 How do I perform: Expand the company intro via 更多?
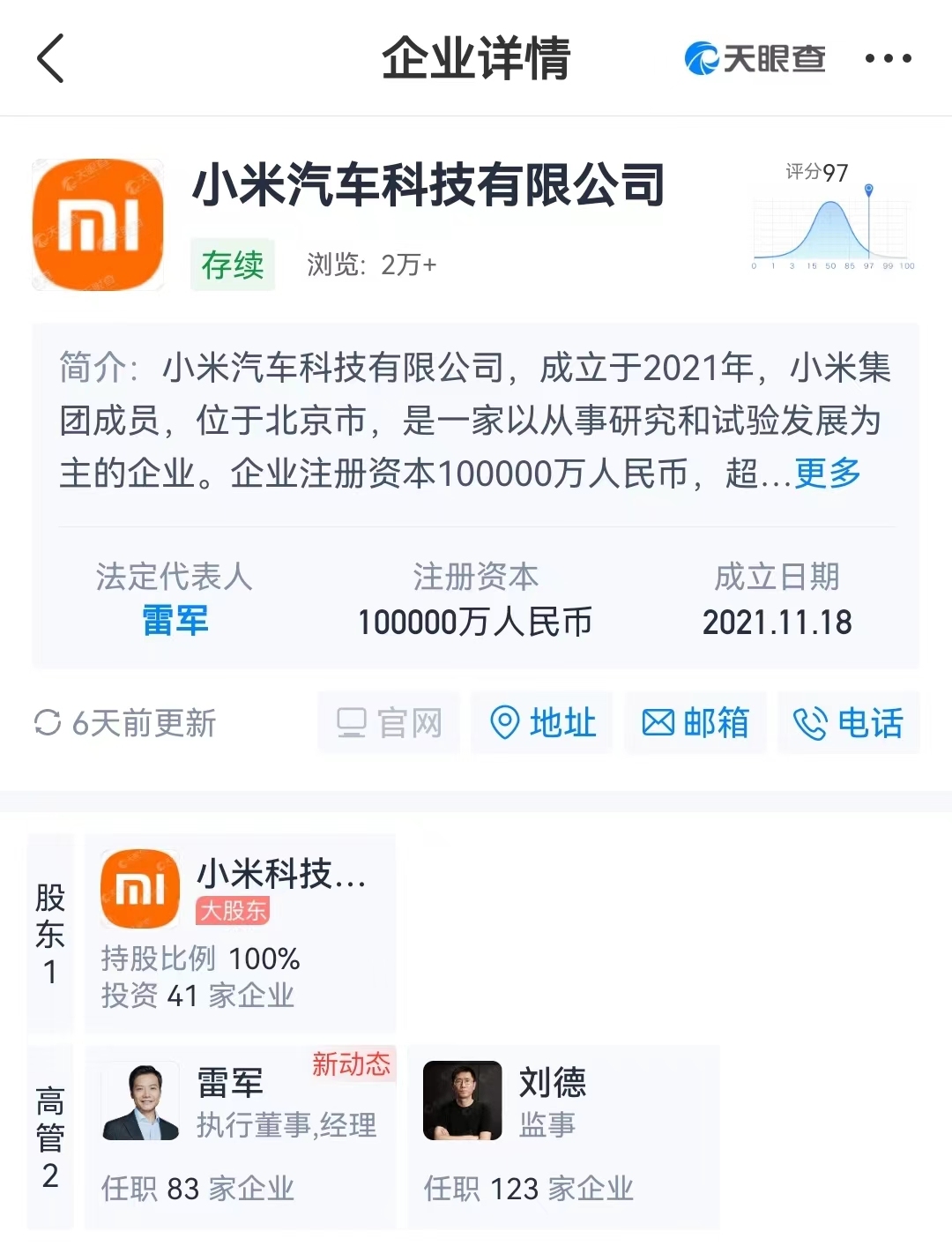(x=827, y=474)
